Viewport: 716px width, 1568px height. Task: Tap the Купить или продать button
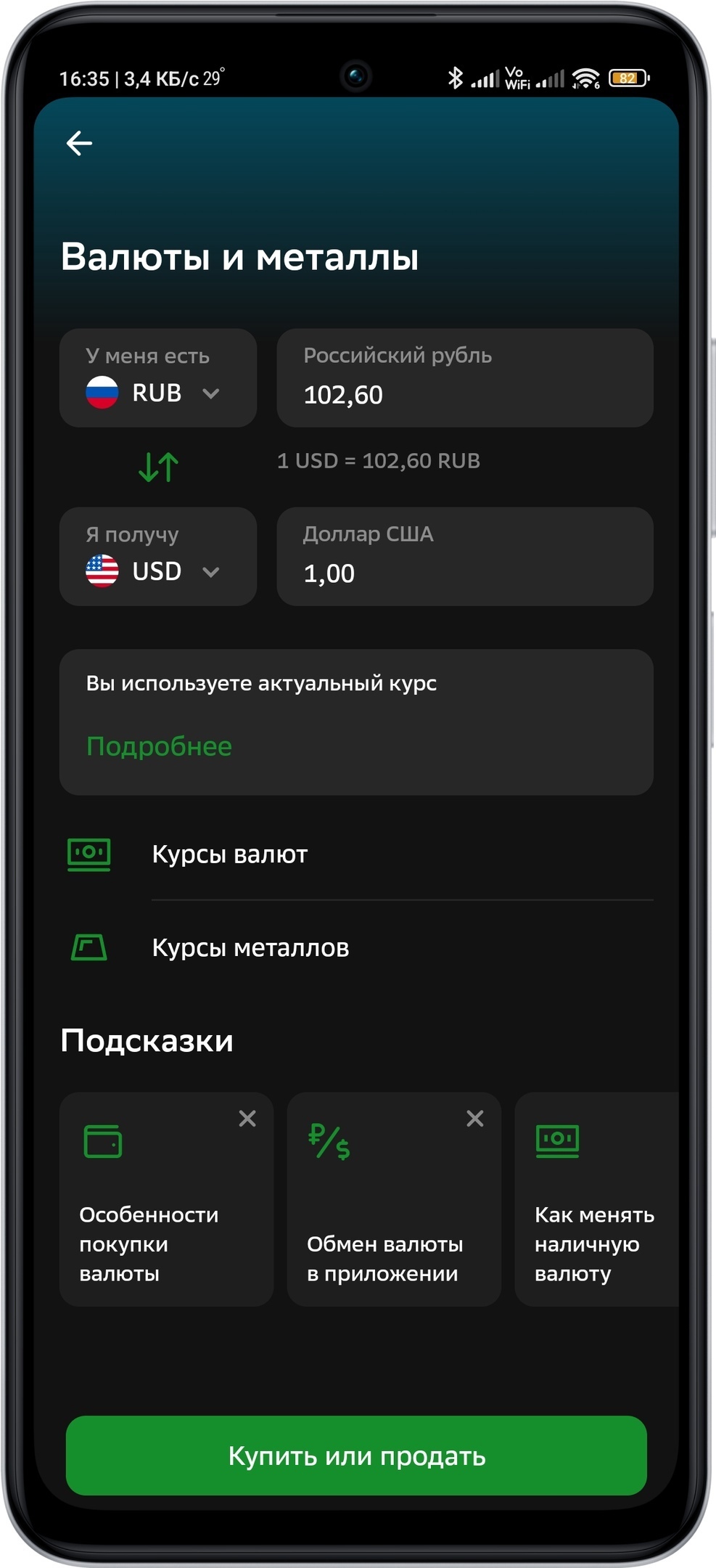(356, 1455)
